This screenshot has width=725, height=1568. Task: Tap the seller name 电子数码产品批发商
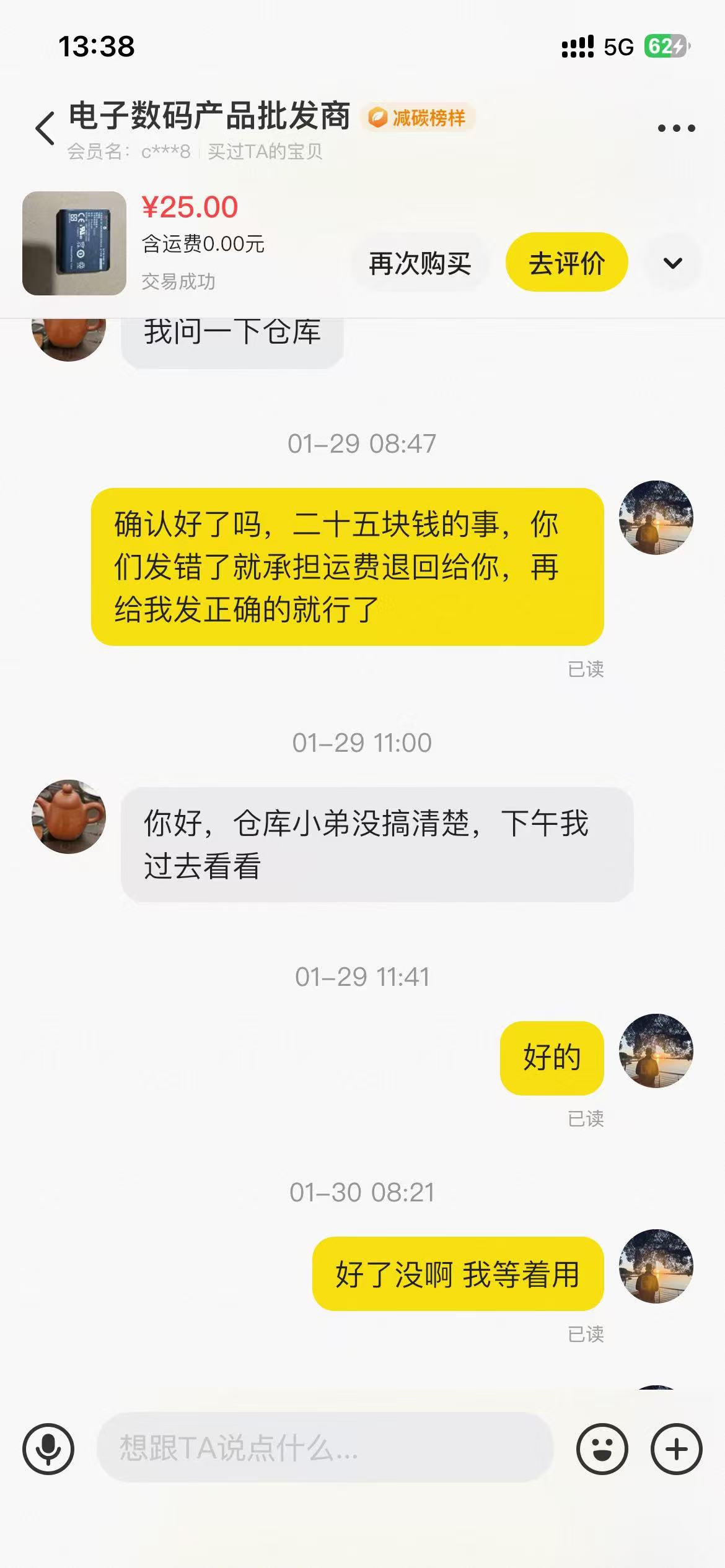coord(211,115)
